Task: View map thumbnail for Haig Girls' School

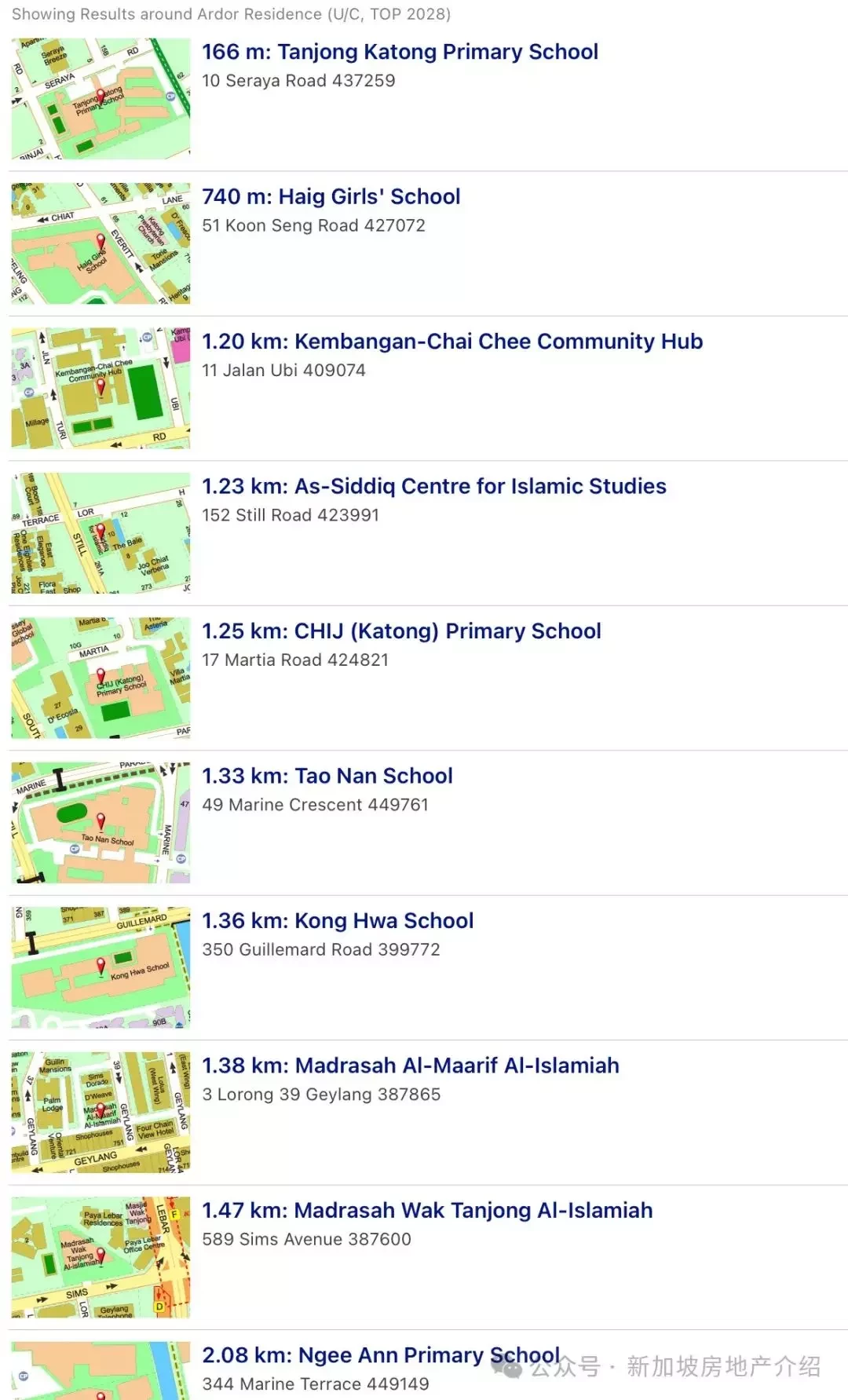Action: tap(101, 243)
